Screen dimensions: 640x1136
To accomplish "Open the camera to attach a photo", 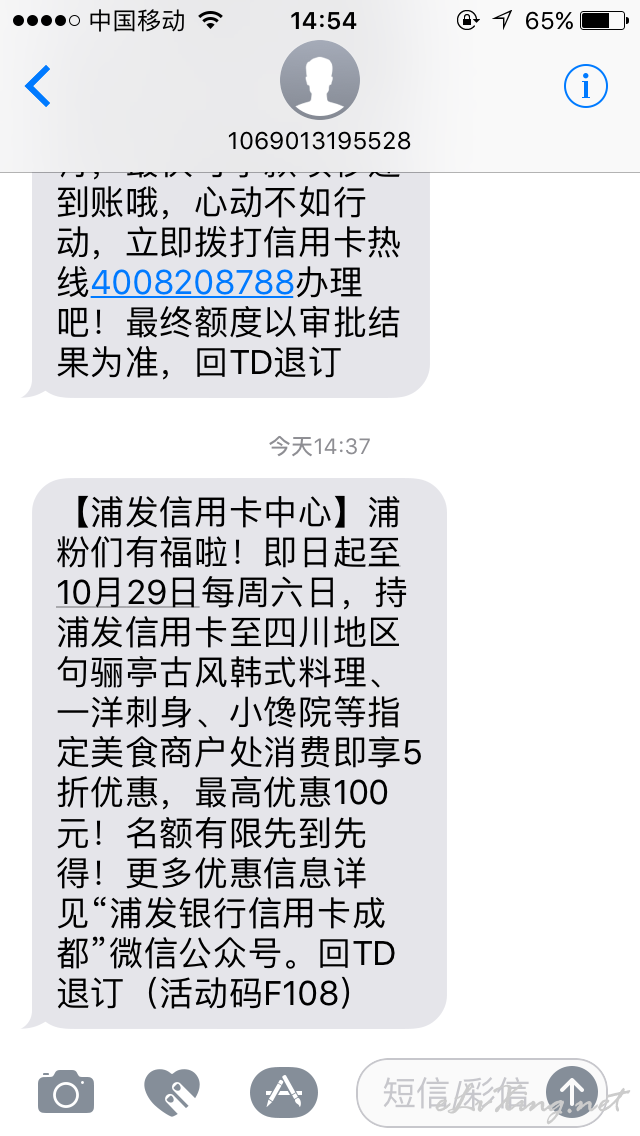I will point(66,1092).
